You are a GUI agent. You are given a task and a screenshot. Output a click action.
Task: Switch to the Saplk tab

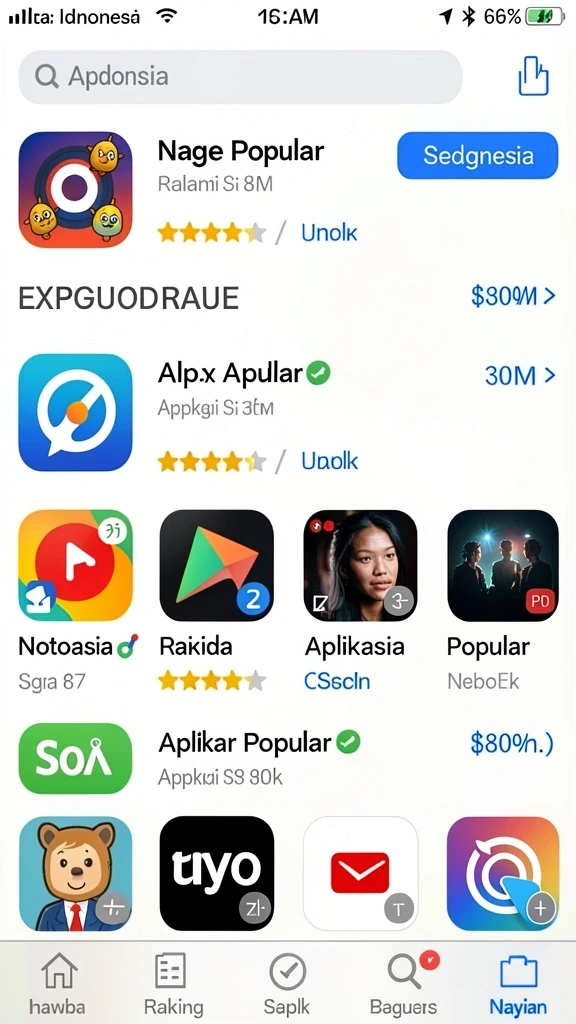coord(287,984)
